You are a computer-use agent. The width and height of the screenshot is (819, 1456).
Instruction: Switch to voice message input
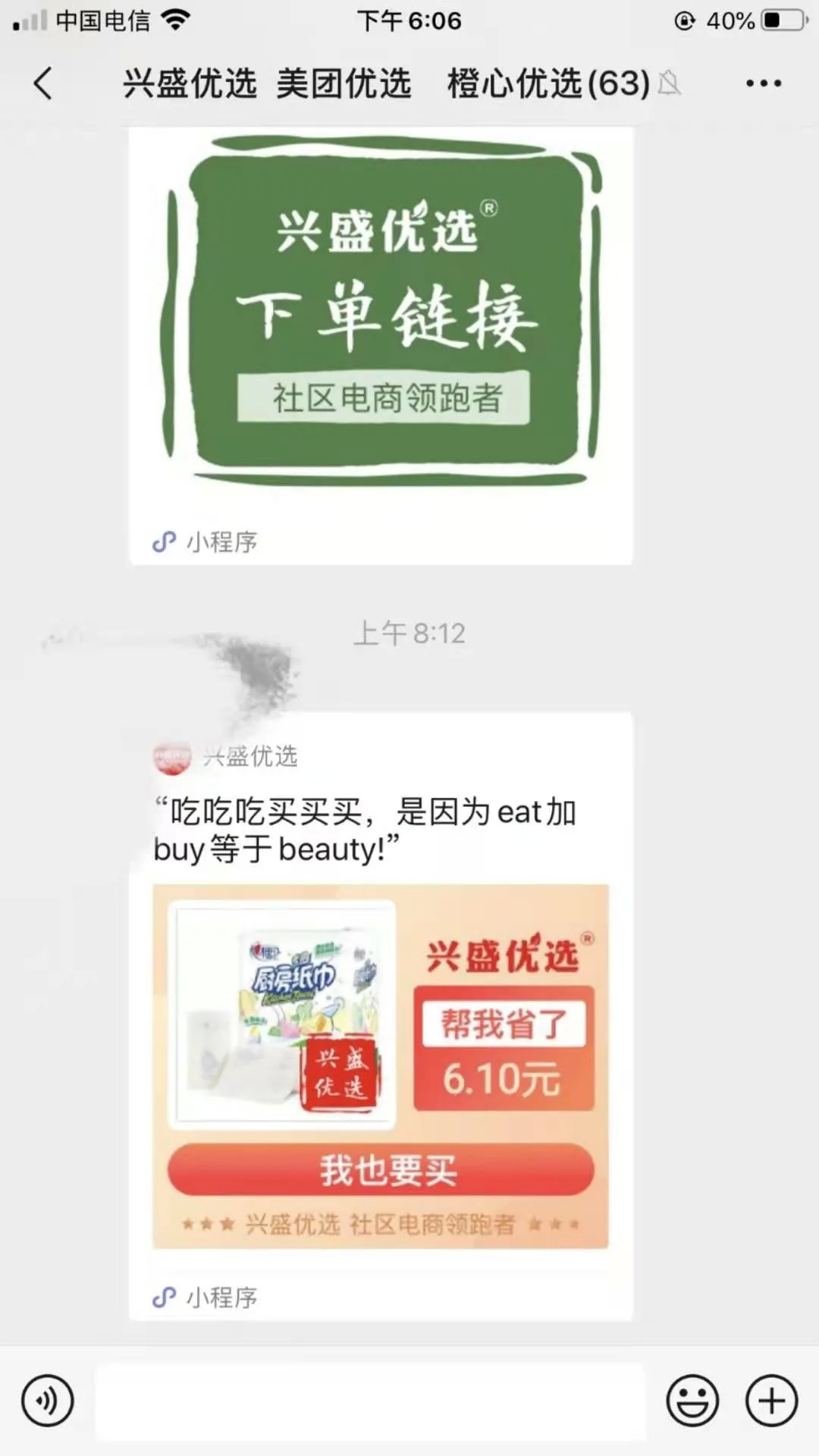coord(47,1400)
